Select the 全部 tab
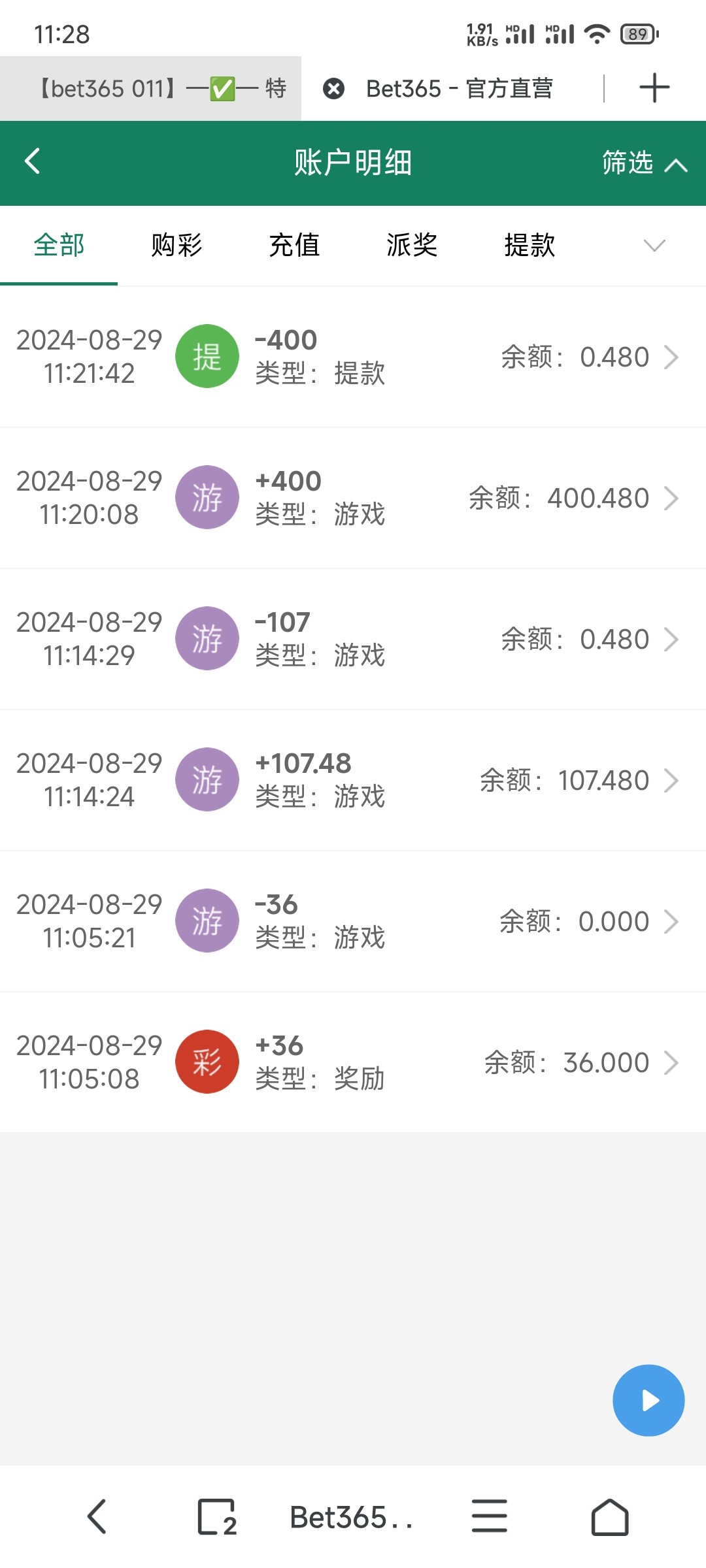The image size is (706, 1568). coord(59,246)
